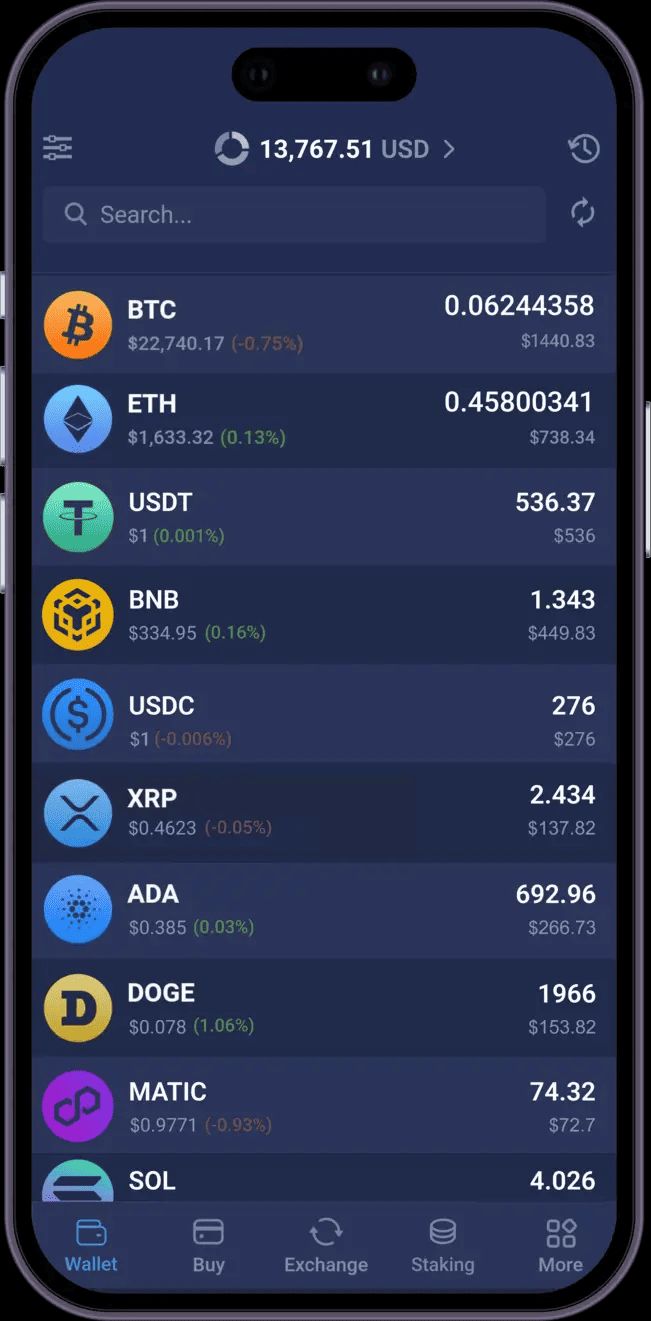651x1321 pixels.
Task: Go to the Staking tab
Action: (442, 1246)
